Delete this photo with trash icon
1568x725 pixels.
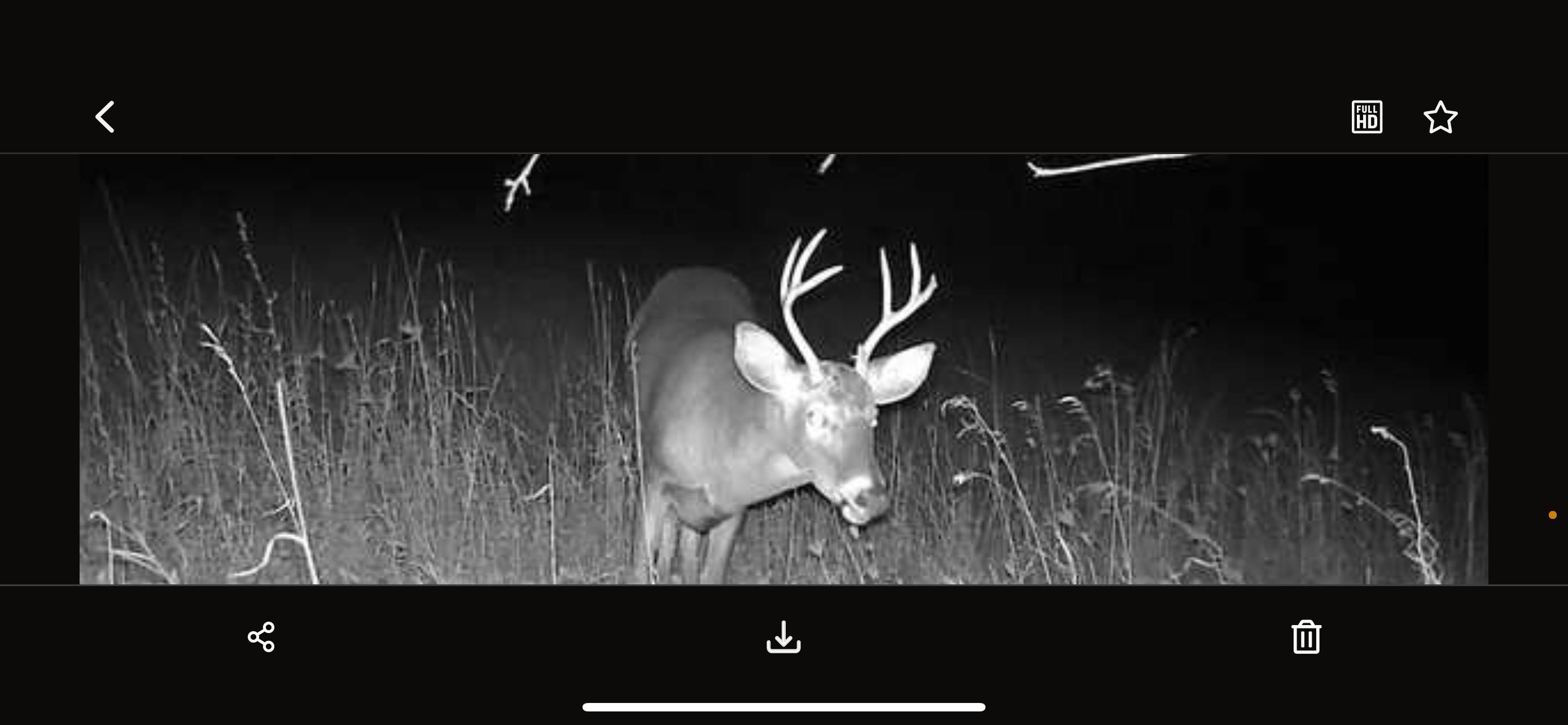tap(1306, 637)
